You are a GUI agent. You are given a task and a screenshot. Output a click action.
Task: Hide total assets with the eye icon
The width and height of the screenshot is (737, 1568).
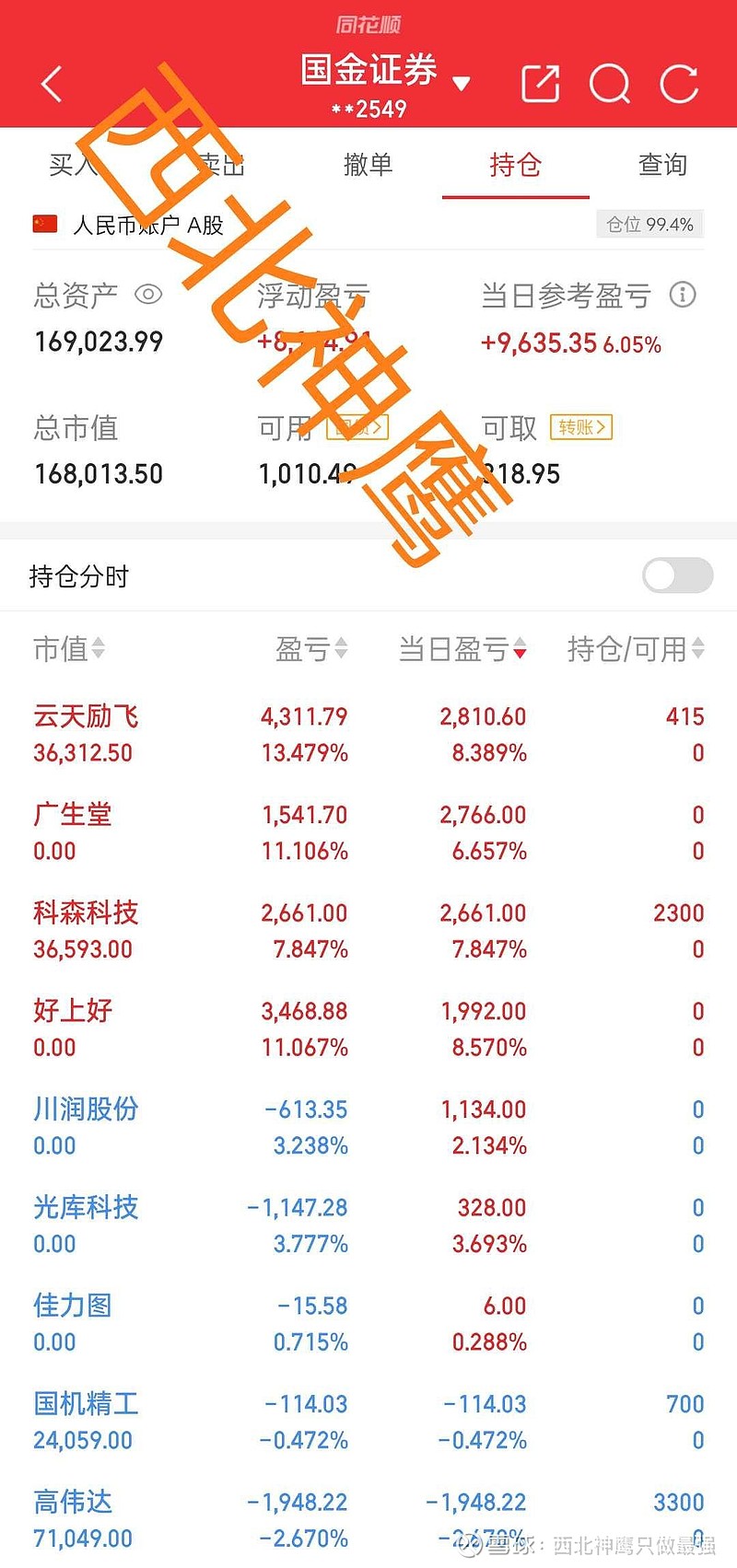pos(148,295)
